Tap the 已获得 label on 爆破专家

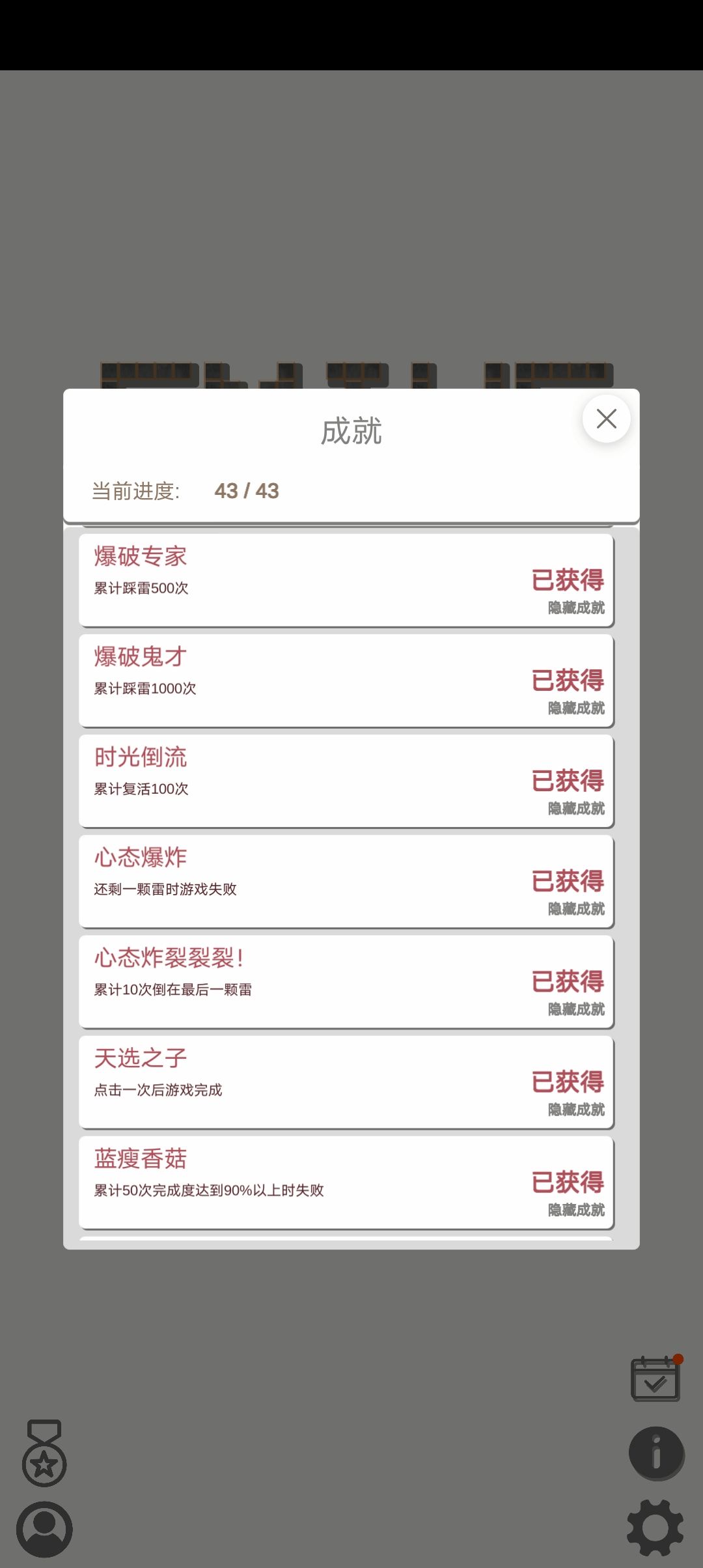569,579
